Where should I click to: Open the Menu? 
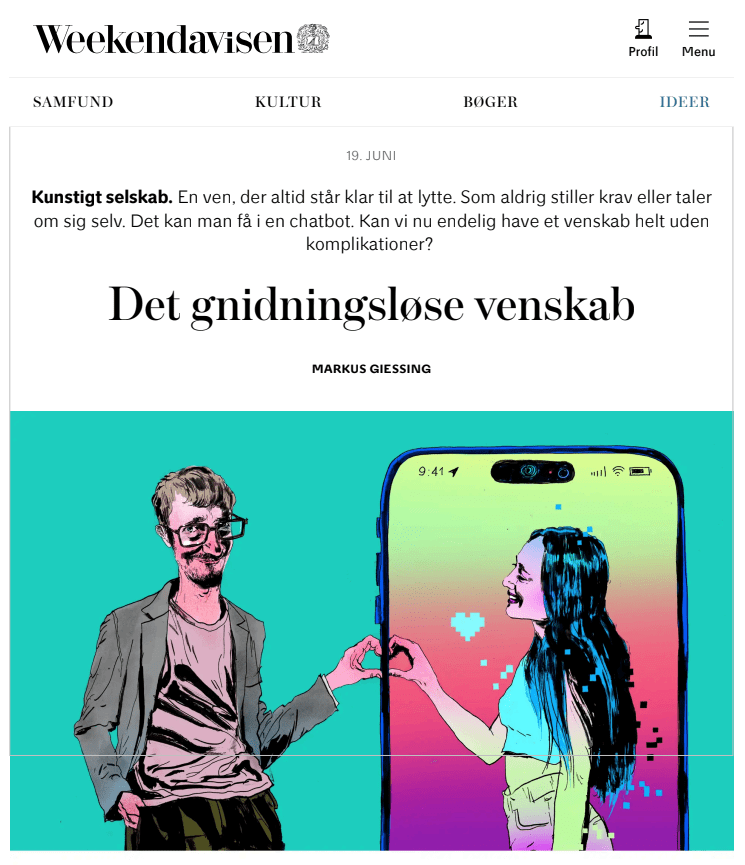coord(698,38)
